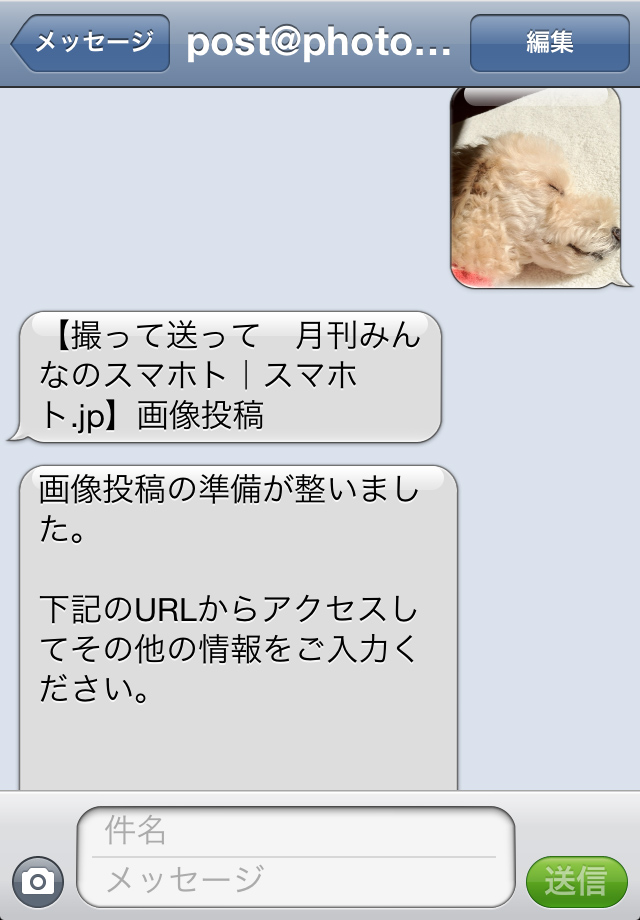Go back to the メッセージ list
The width and height of the screenshot is (640, 920).
coord(92,43)
